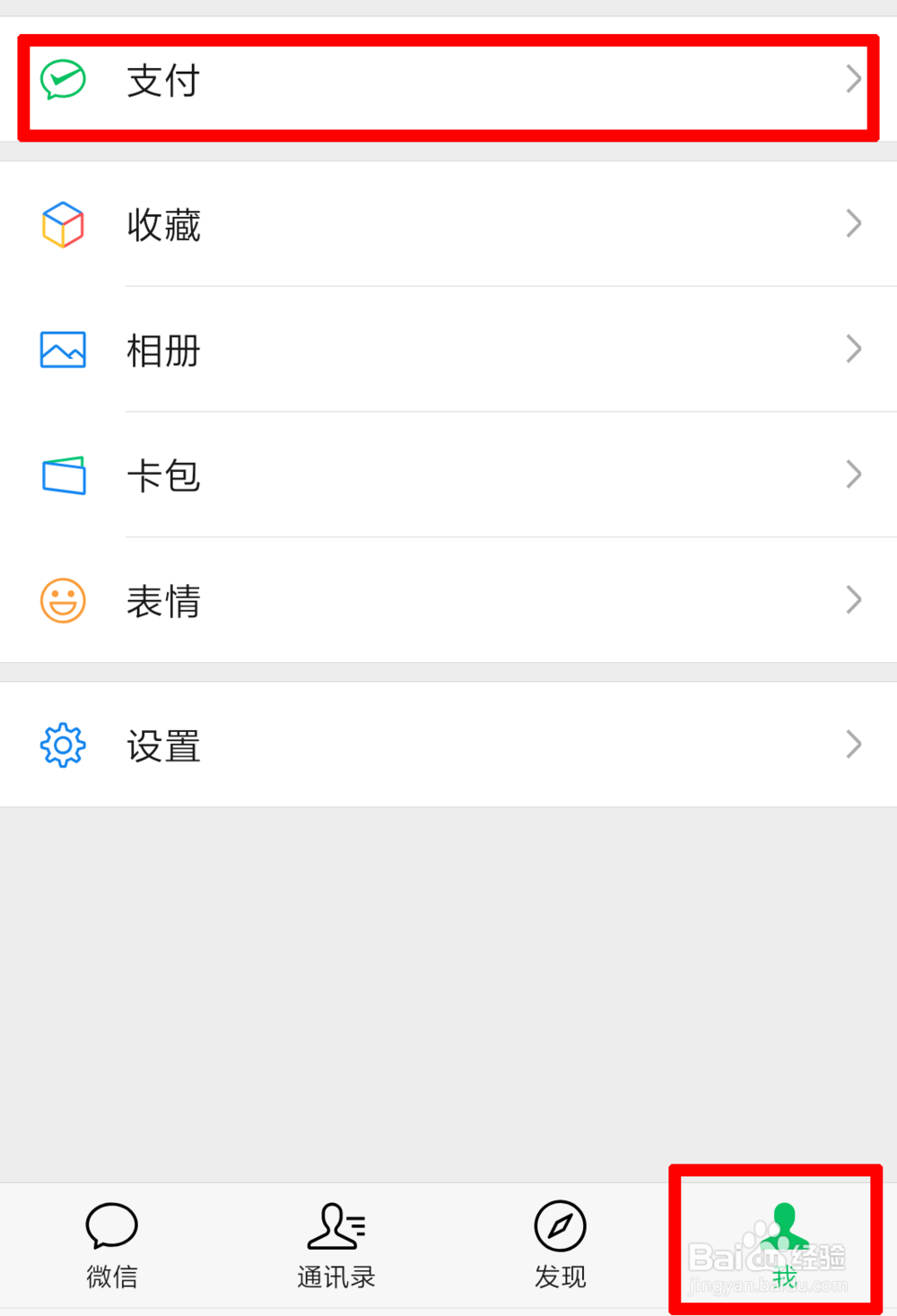
Task: Open the 表情 (Stickers) row
Action: [x=448, y=601]
